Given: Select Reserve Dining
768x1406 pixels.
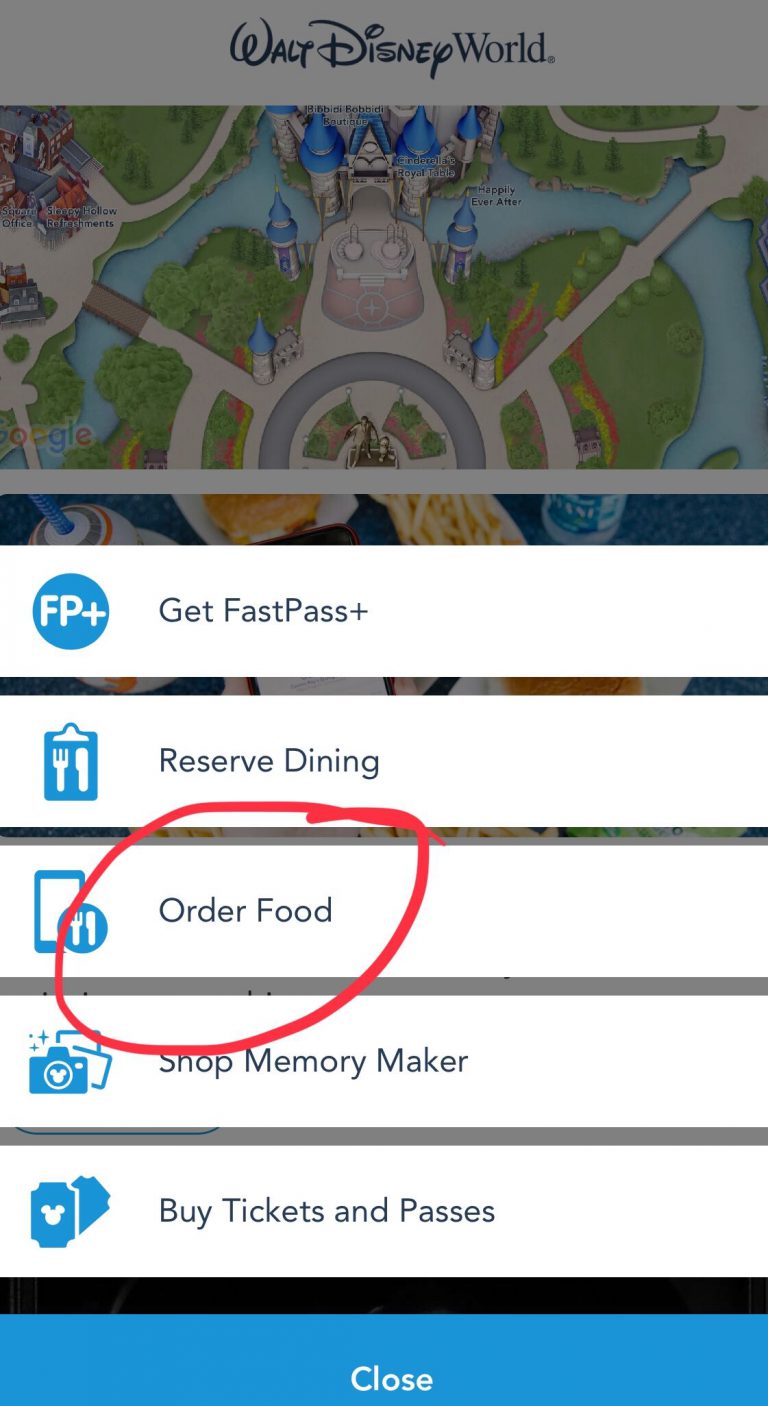Looking at the screenshot, I should click(384, 761).
